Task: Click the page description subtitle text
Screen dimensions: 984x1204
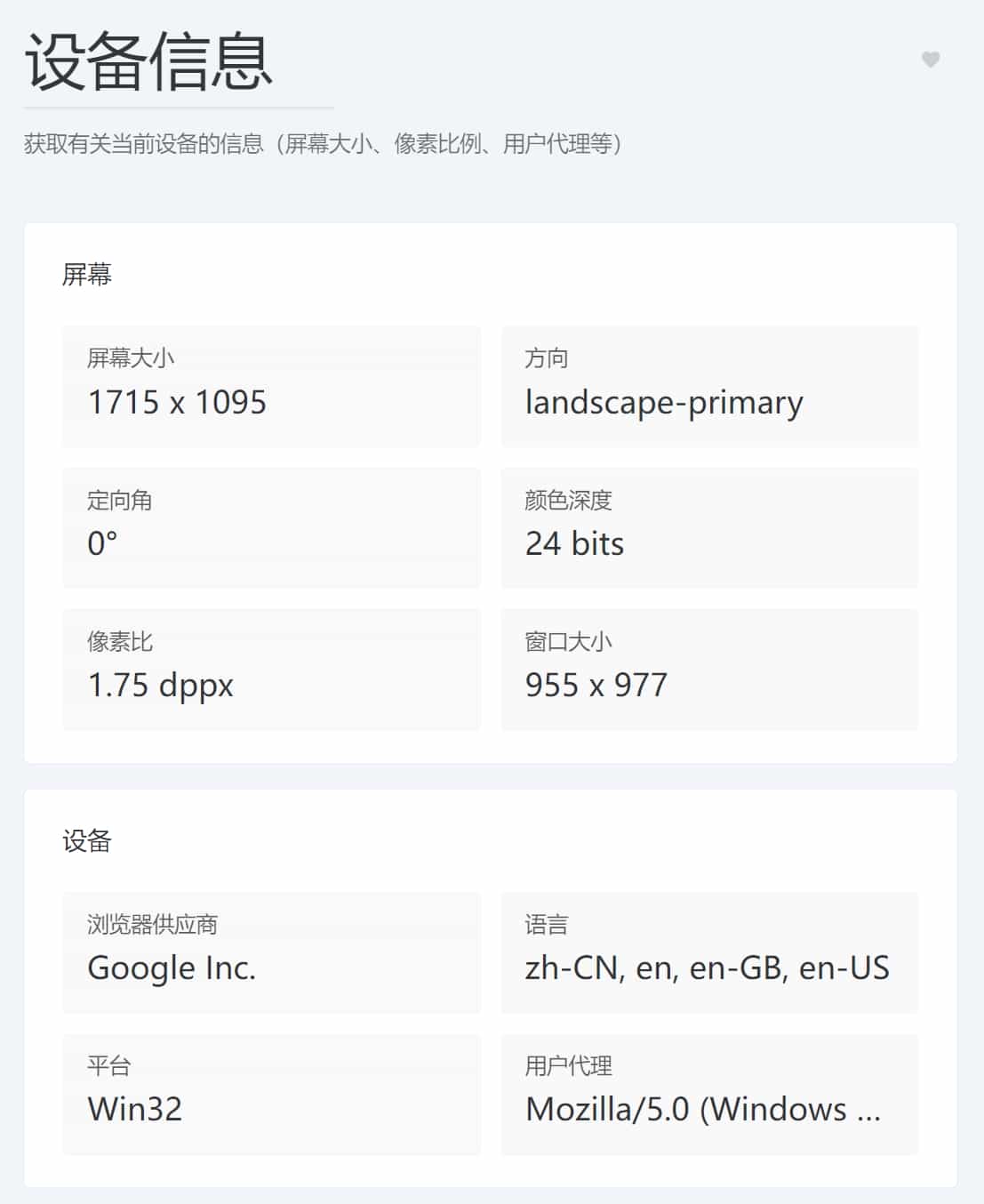Action: pyautogui.click(x=324, y=140)
